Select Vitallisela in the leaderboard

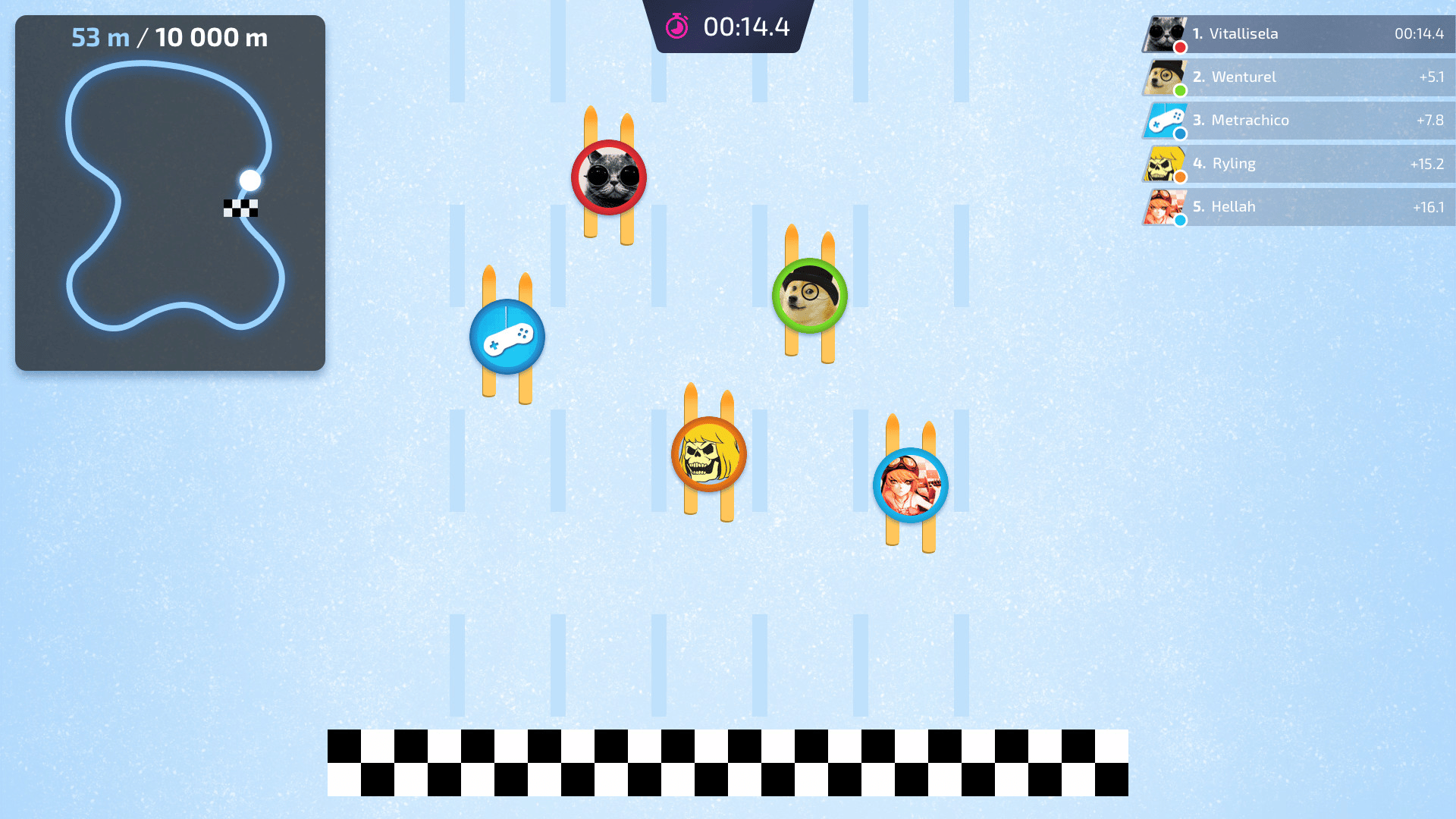[x=1298, y=34]
